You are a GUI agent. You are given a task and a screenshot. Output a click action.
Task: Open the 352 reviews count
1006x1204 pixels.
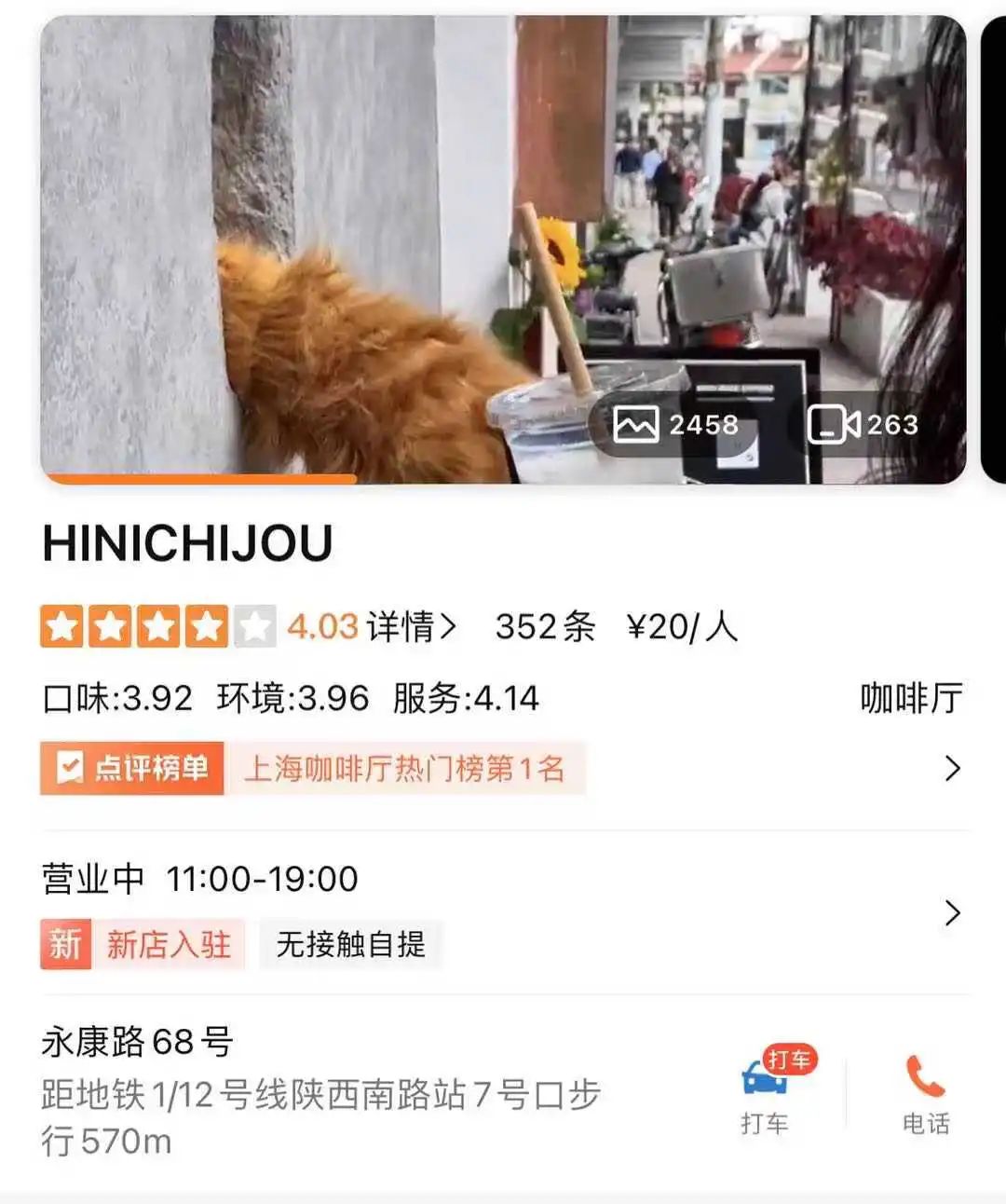coord(545,626)
